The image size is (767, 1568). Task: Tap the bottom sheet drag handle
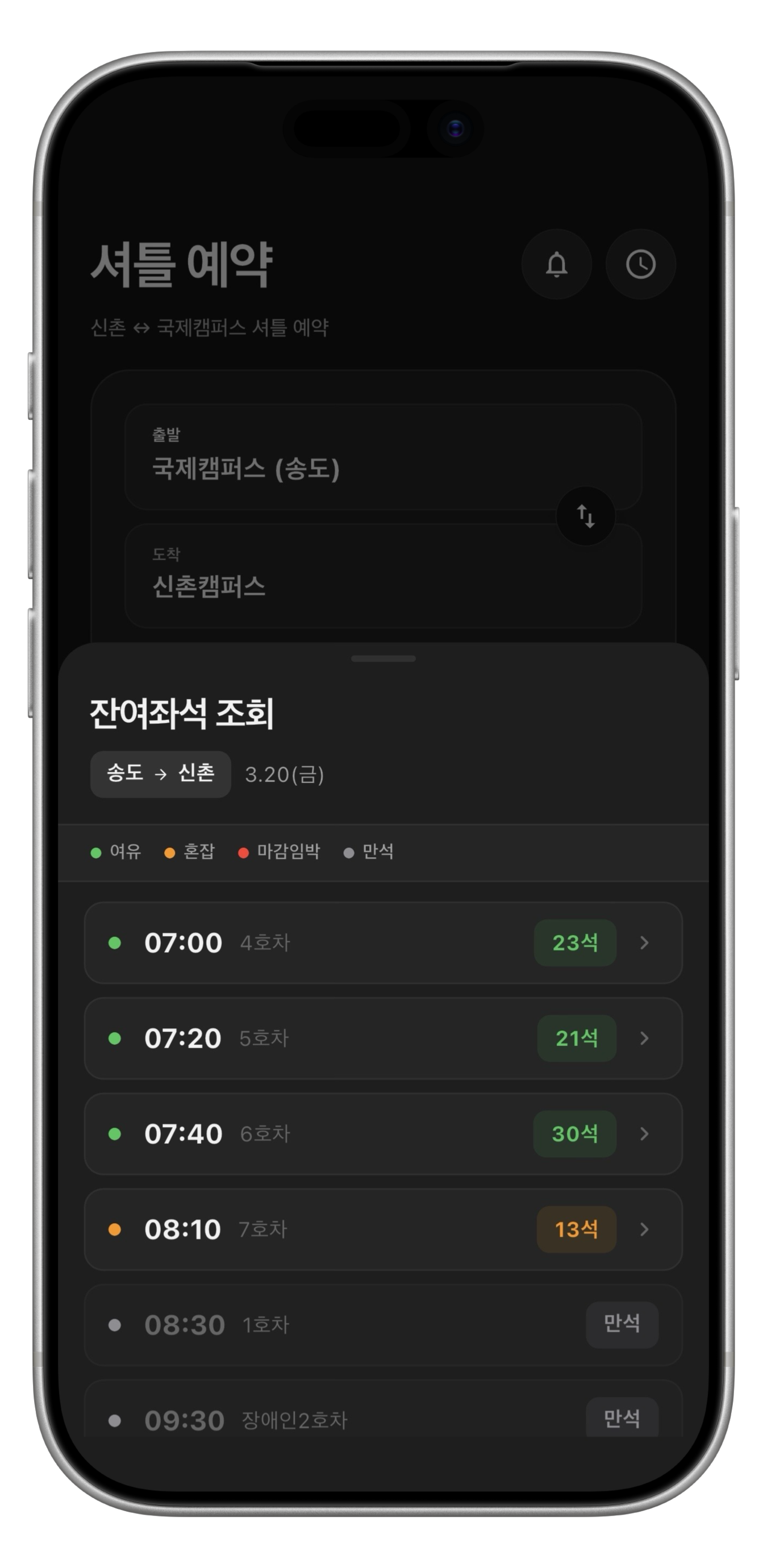tap(383, 658)
